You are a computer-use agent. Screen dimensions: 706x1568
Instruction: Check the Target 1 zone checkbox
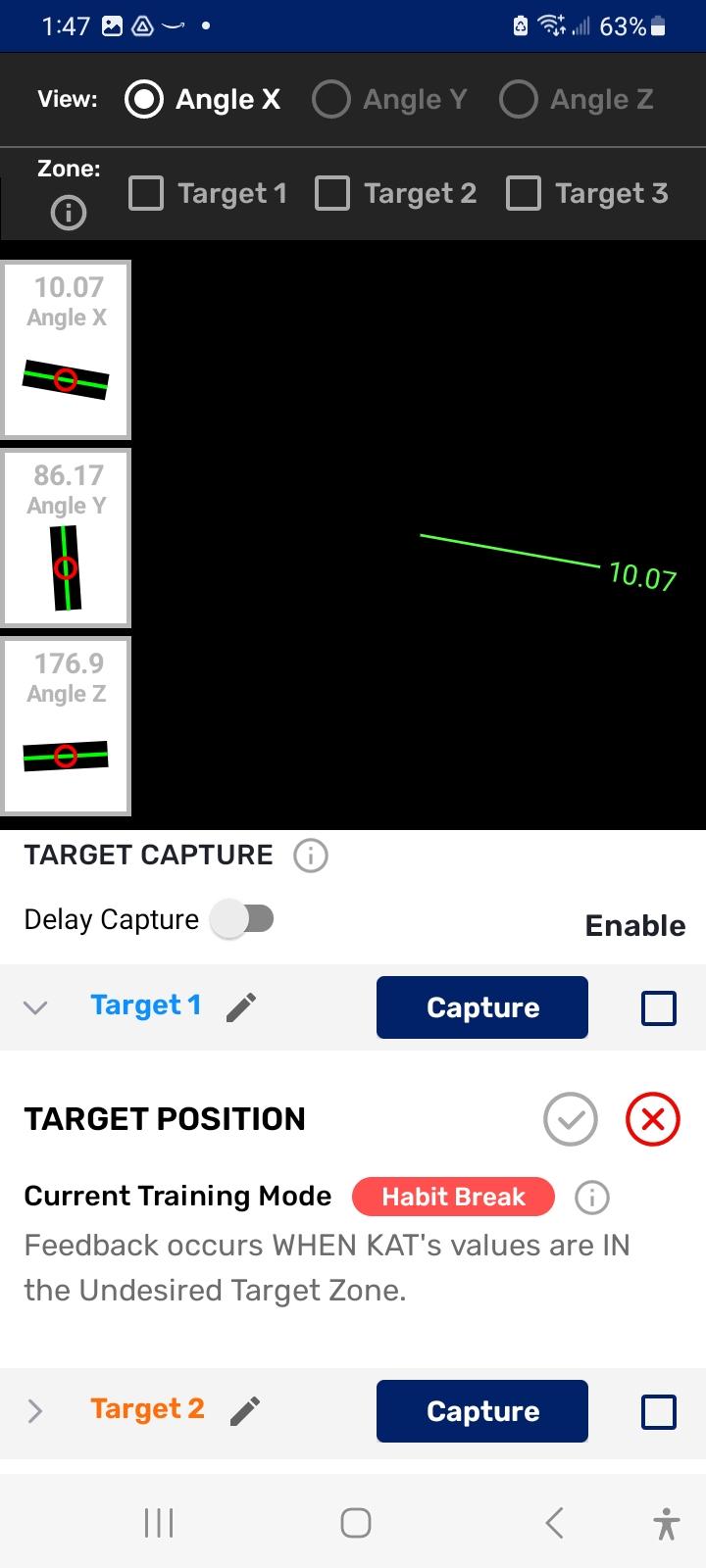tap(146, 193)
